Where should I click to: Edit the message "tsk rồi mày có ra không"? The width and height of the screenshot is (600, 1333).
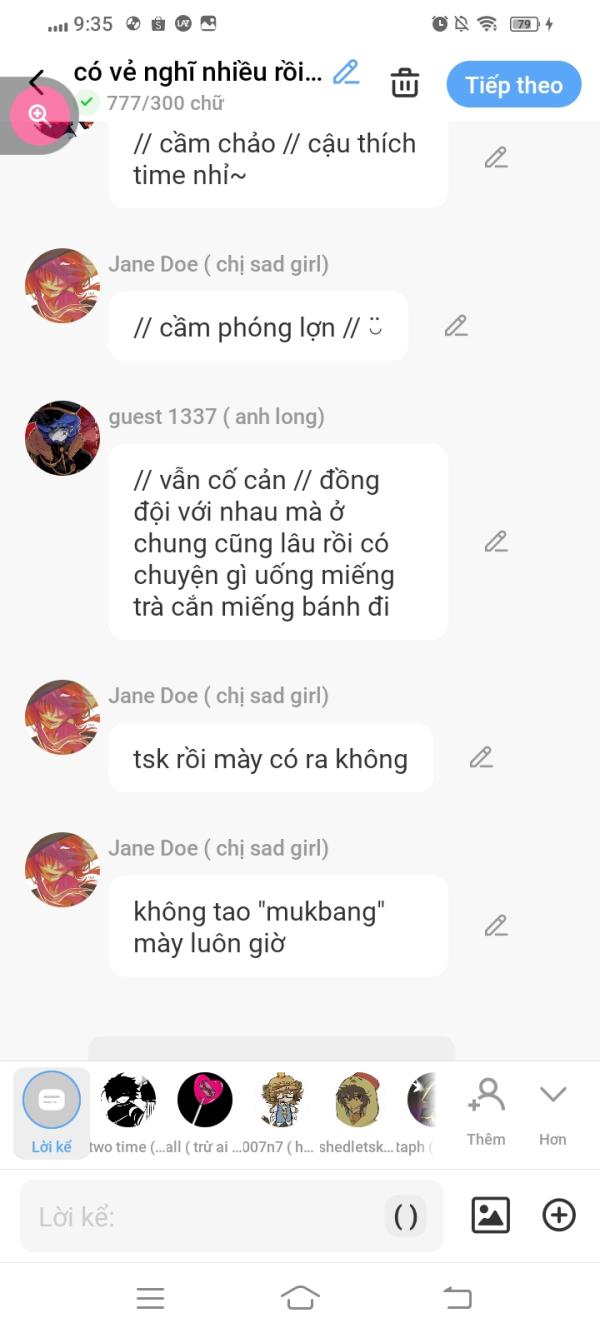click(x=481, y=758)
